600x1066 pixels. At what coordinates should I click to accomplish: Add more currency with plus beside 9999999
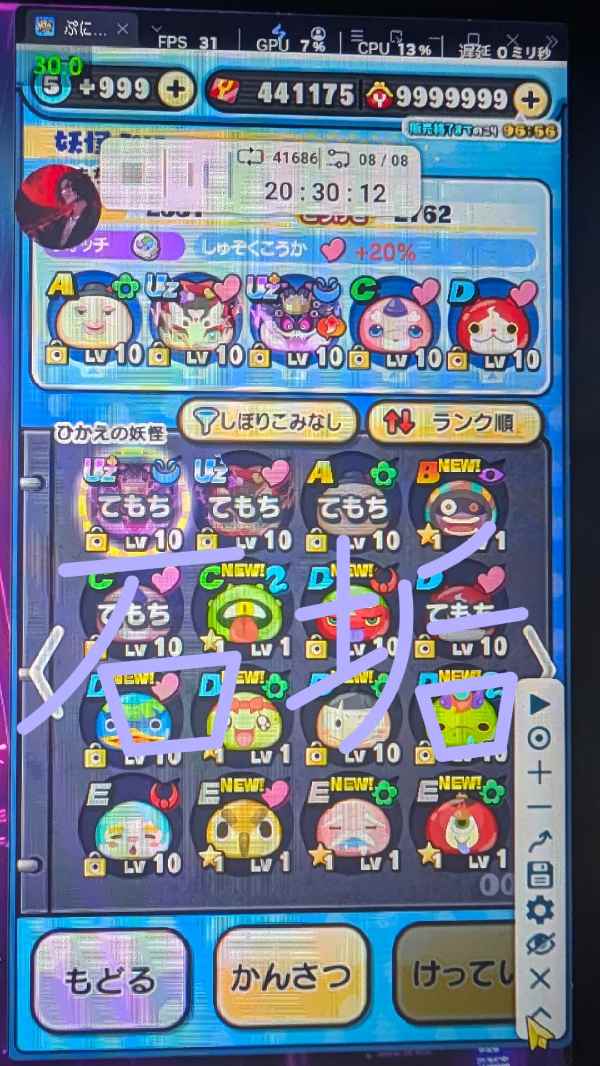531,98
